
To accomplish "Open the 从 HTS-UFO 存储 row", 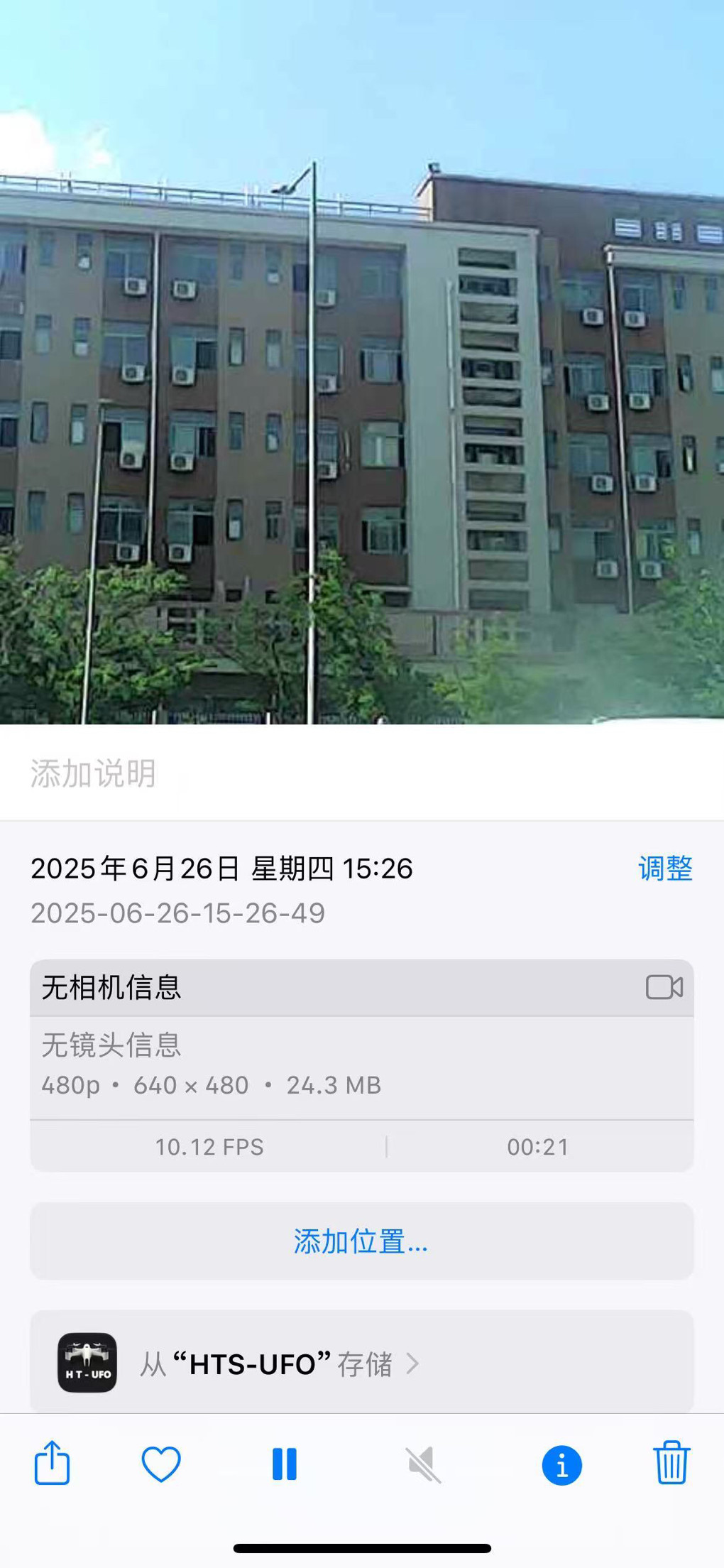I will 362,1363.
